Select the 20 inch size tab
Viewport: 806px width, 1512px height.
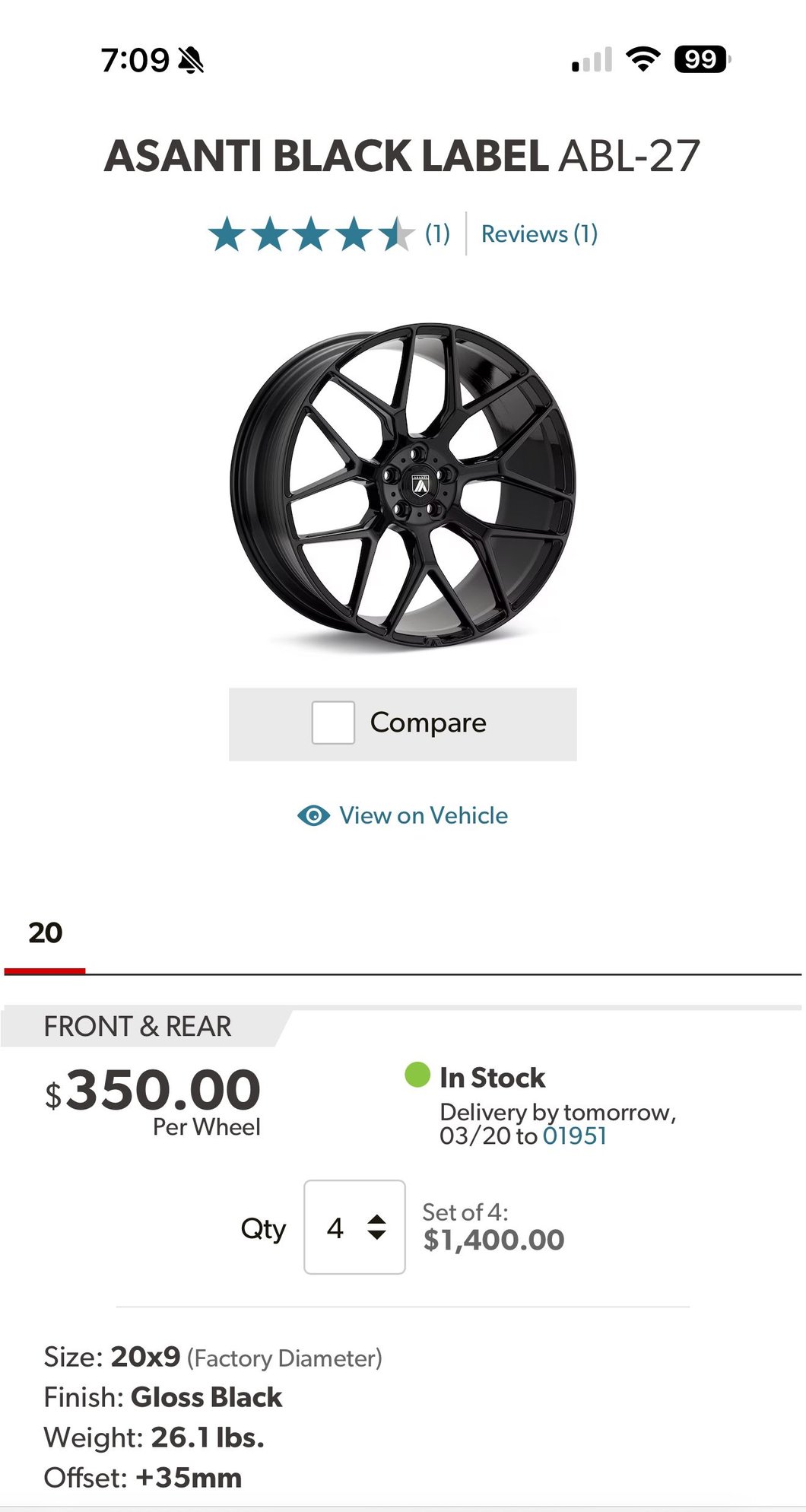click(x=45, y=932)
